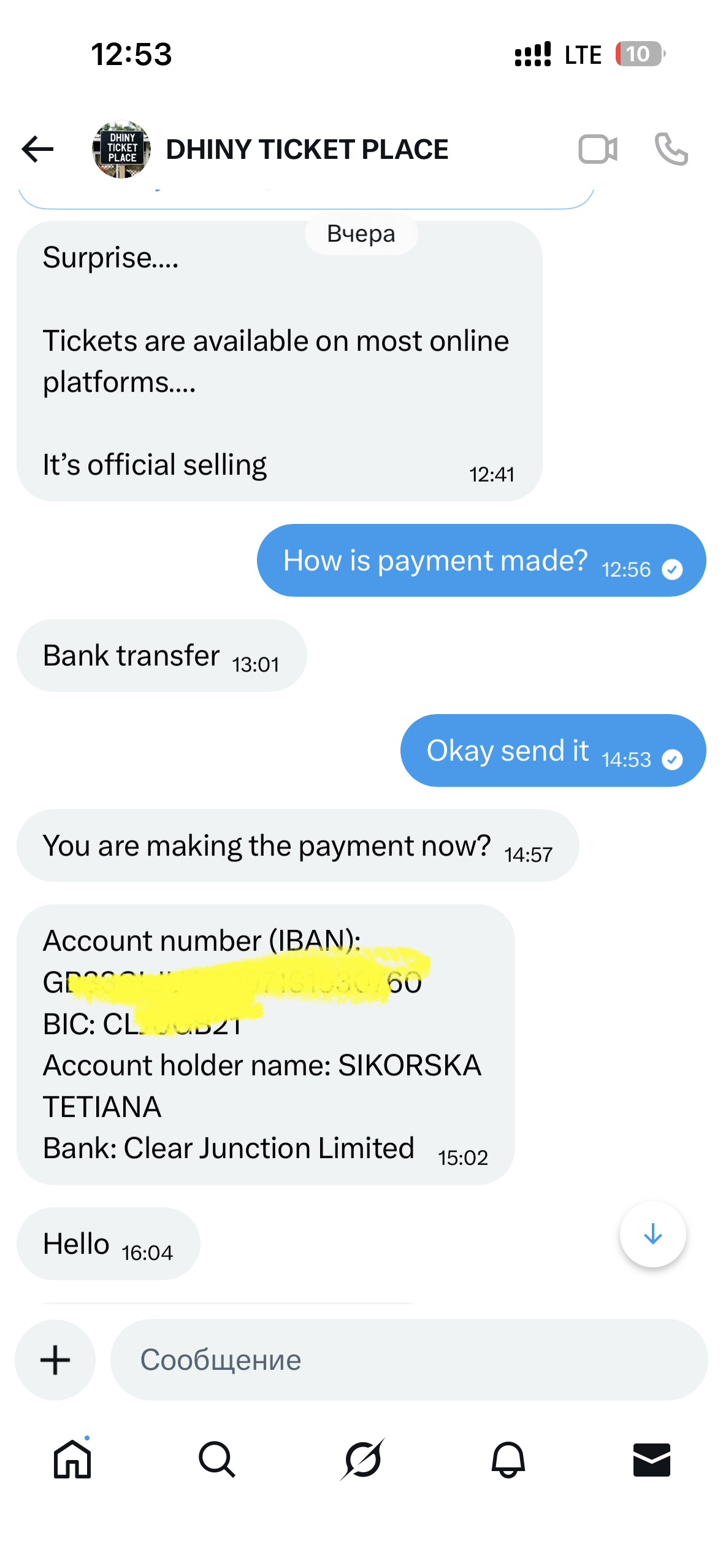The width and height of the screenshot is (723, 1568).
Task: Open the notifications bell tab
Action: click(508, 1459)
